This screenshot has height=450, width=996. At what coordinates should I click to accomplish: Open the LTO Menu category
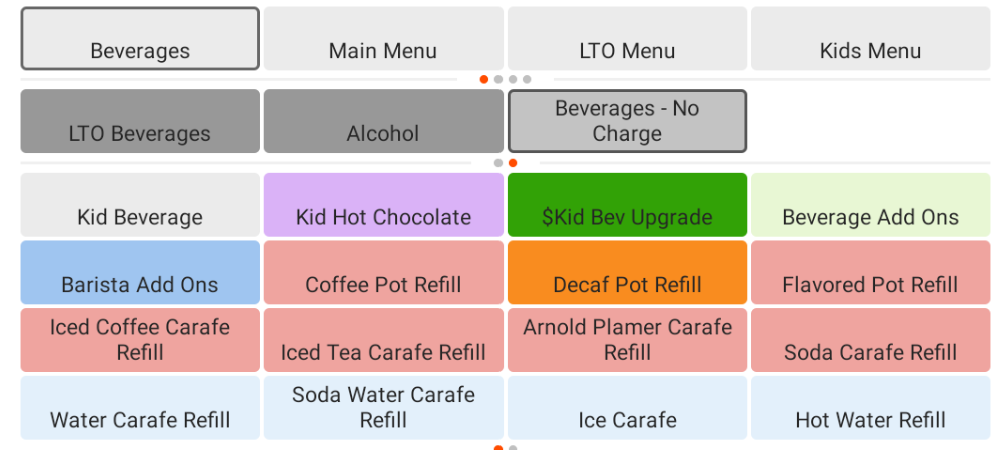(627, 39)
